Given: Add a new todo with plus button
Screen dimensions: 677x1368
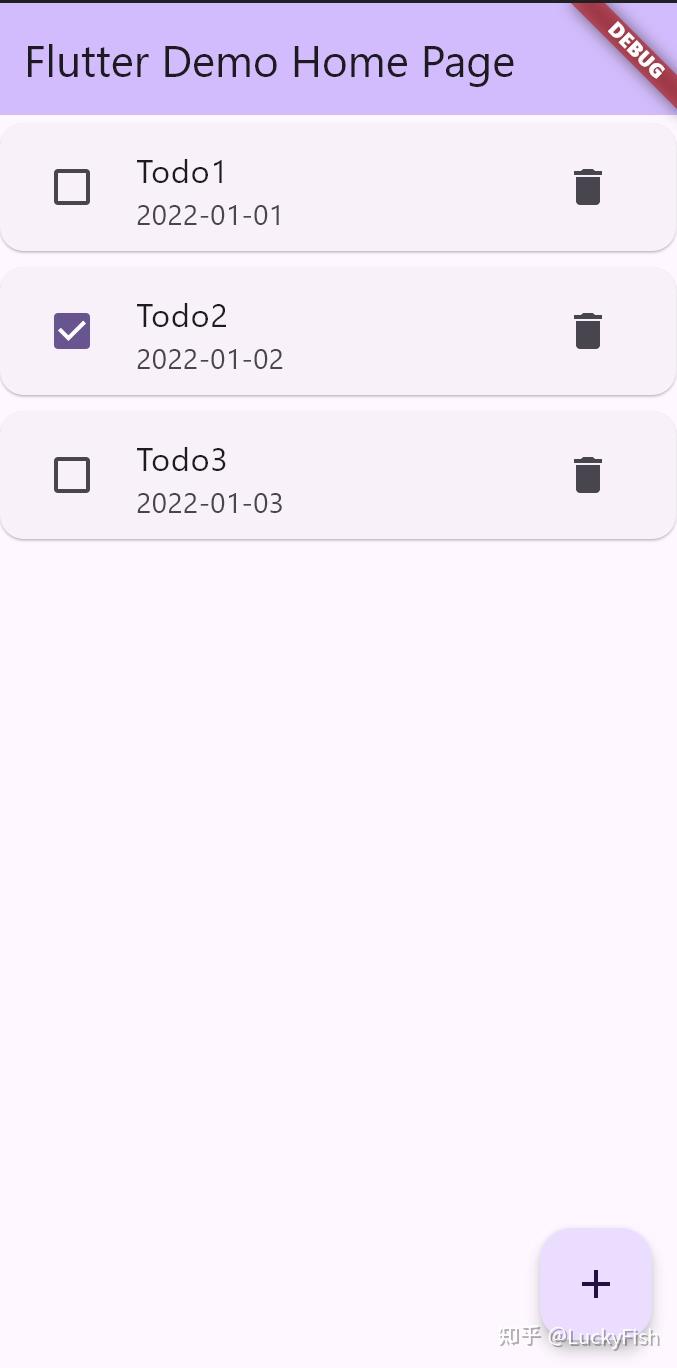Looking at the screenshot, I should 595,1284.
